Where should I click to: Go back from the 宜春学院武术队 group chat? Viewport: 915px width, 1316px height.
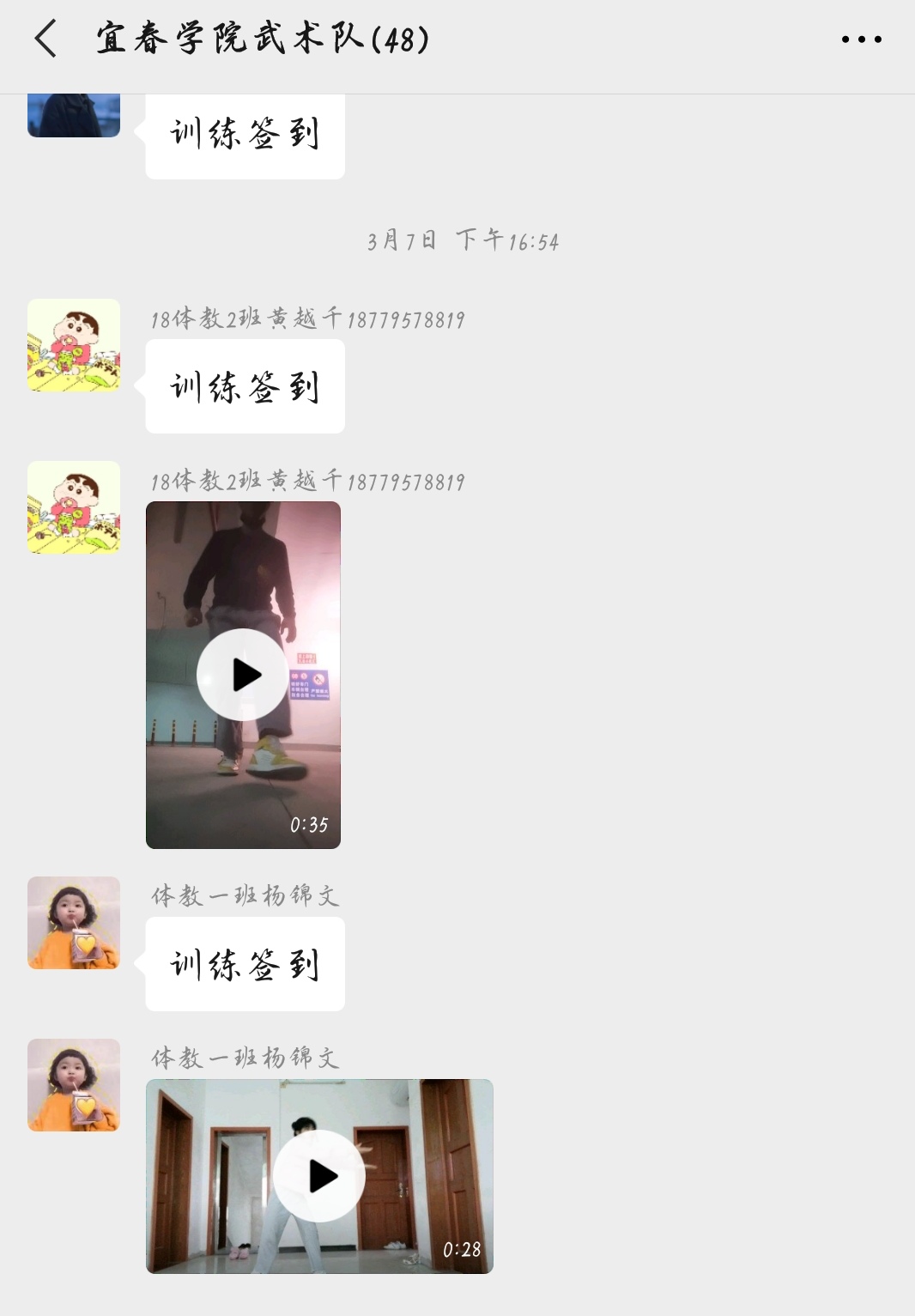click(46, 39)
